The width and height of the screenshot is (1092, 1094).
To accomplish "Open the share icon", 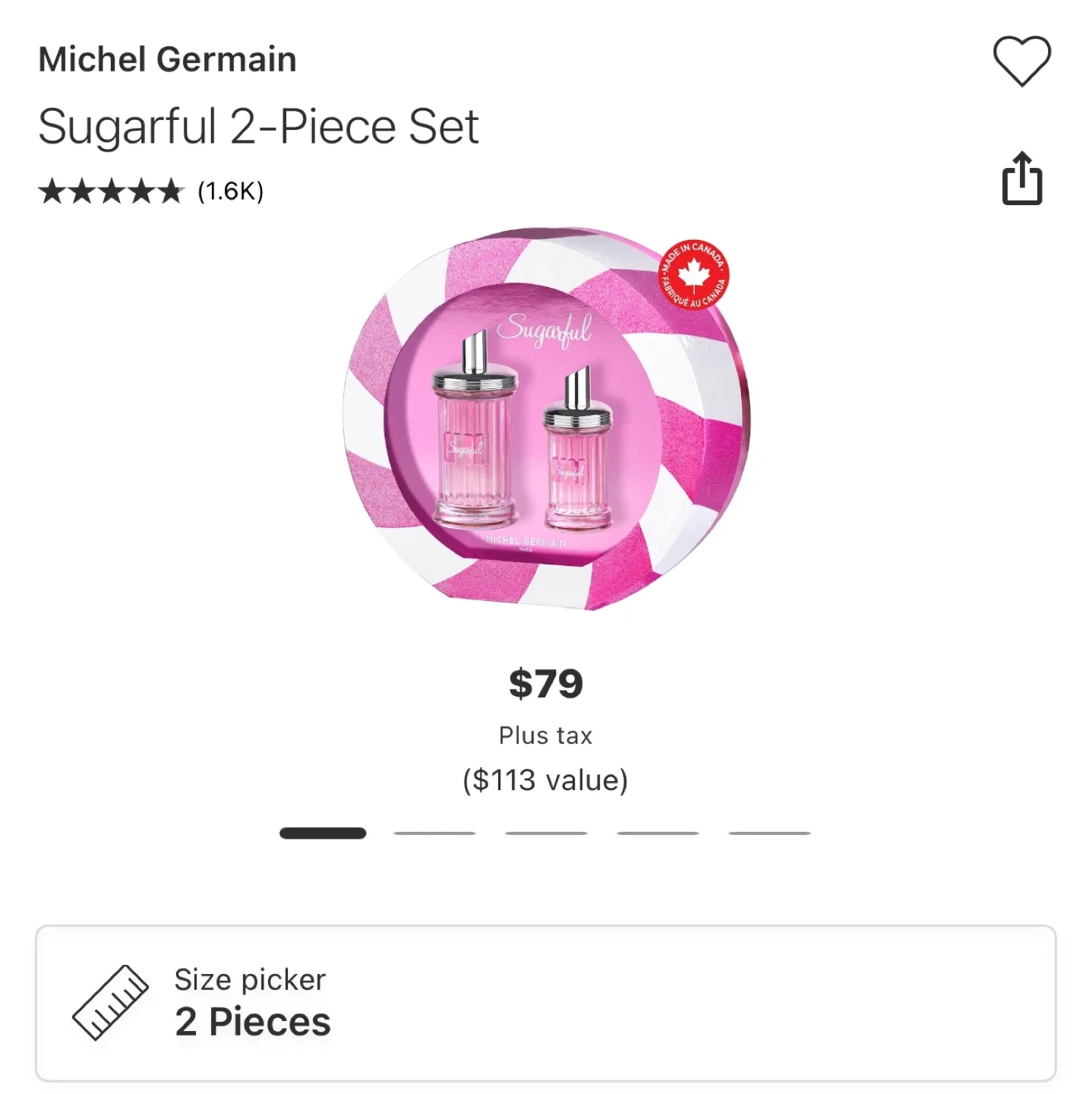I will point(1022,179).
